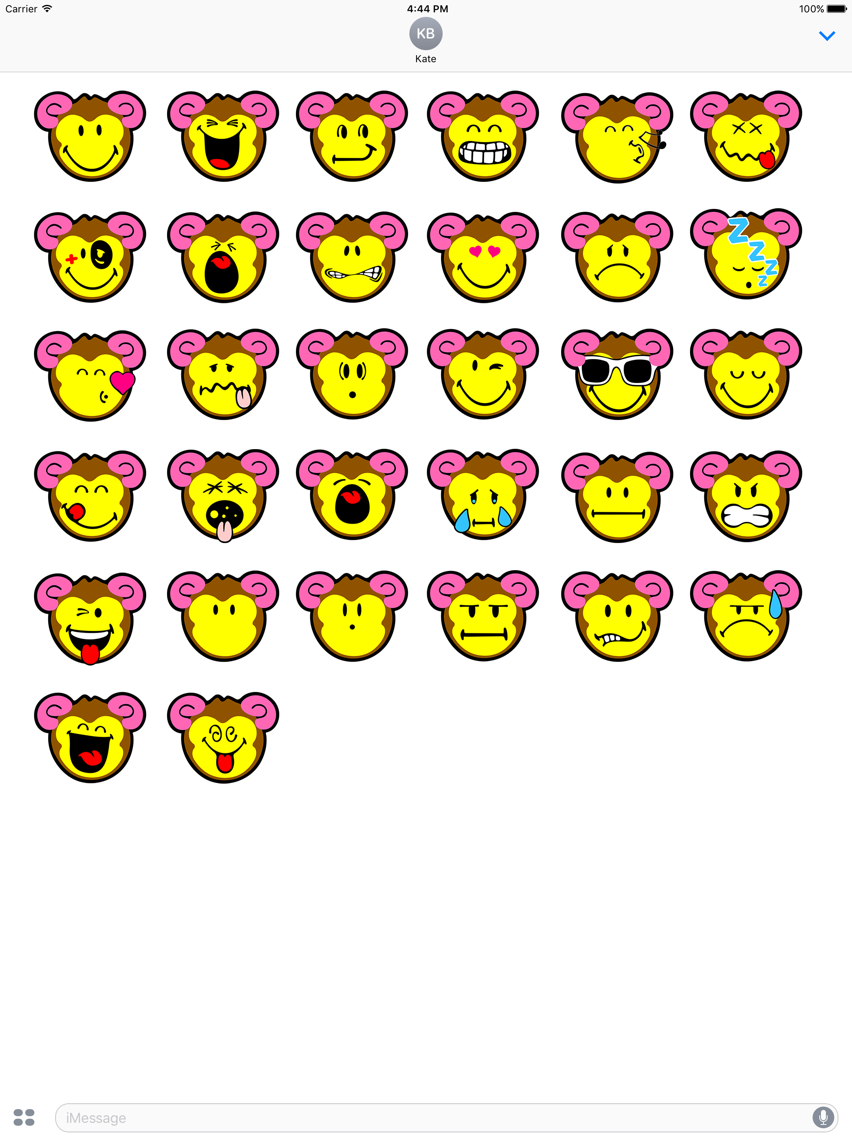Image resolution: width=852 pixels, height=1136 pixels.
Task: Select the angry teeth-clenching monkey sticker
Action: 748,496
